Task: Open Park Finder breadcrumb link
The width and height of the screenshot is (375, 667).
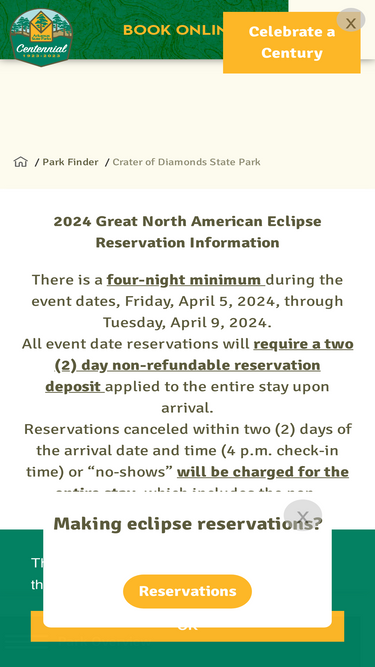Action: pyautogui.click(x=70, y=162)
